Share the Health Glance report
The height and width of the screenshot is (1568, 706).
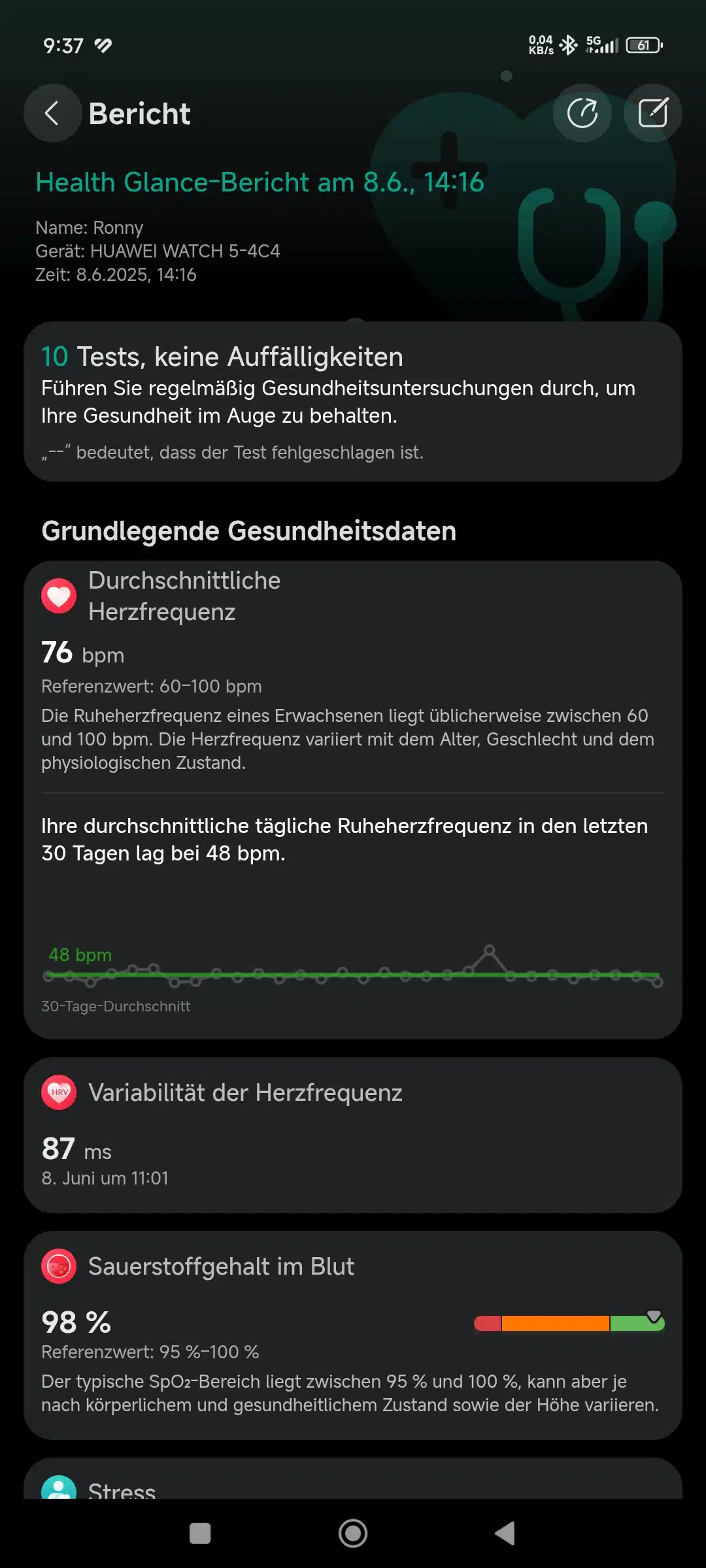[582, 113]
